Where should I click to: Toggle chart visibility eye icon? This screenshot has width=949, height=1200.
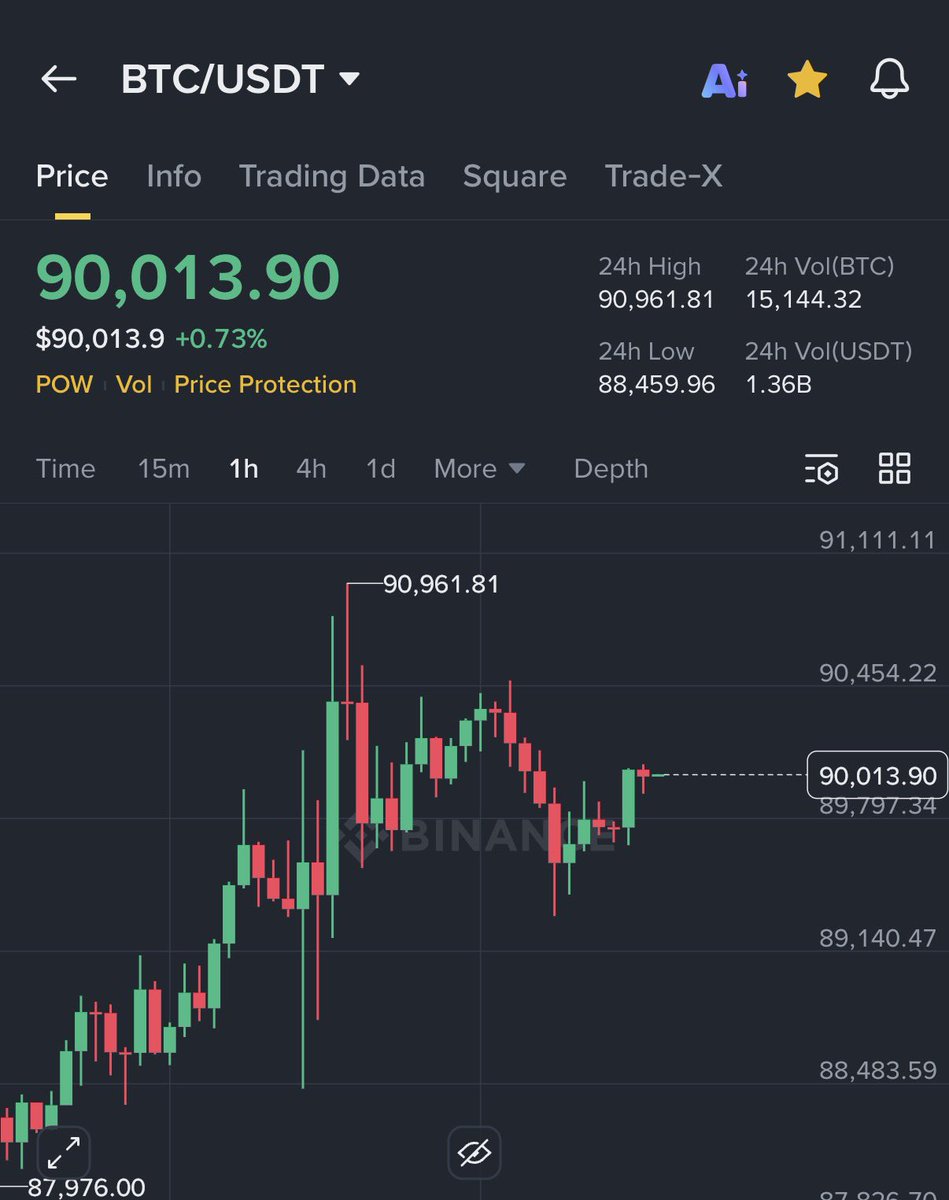click(474, 1153)
